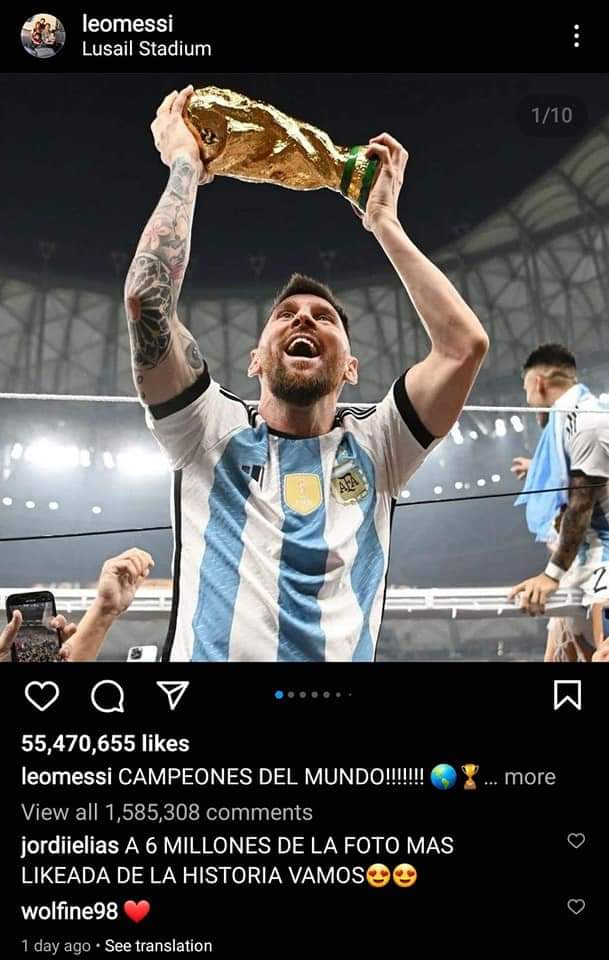609x960 pixels.
Task: View the 55,470,655 likes list
Action: pyautogui.click(x=105, y=743)
